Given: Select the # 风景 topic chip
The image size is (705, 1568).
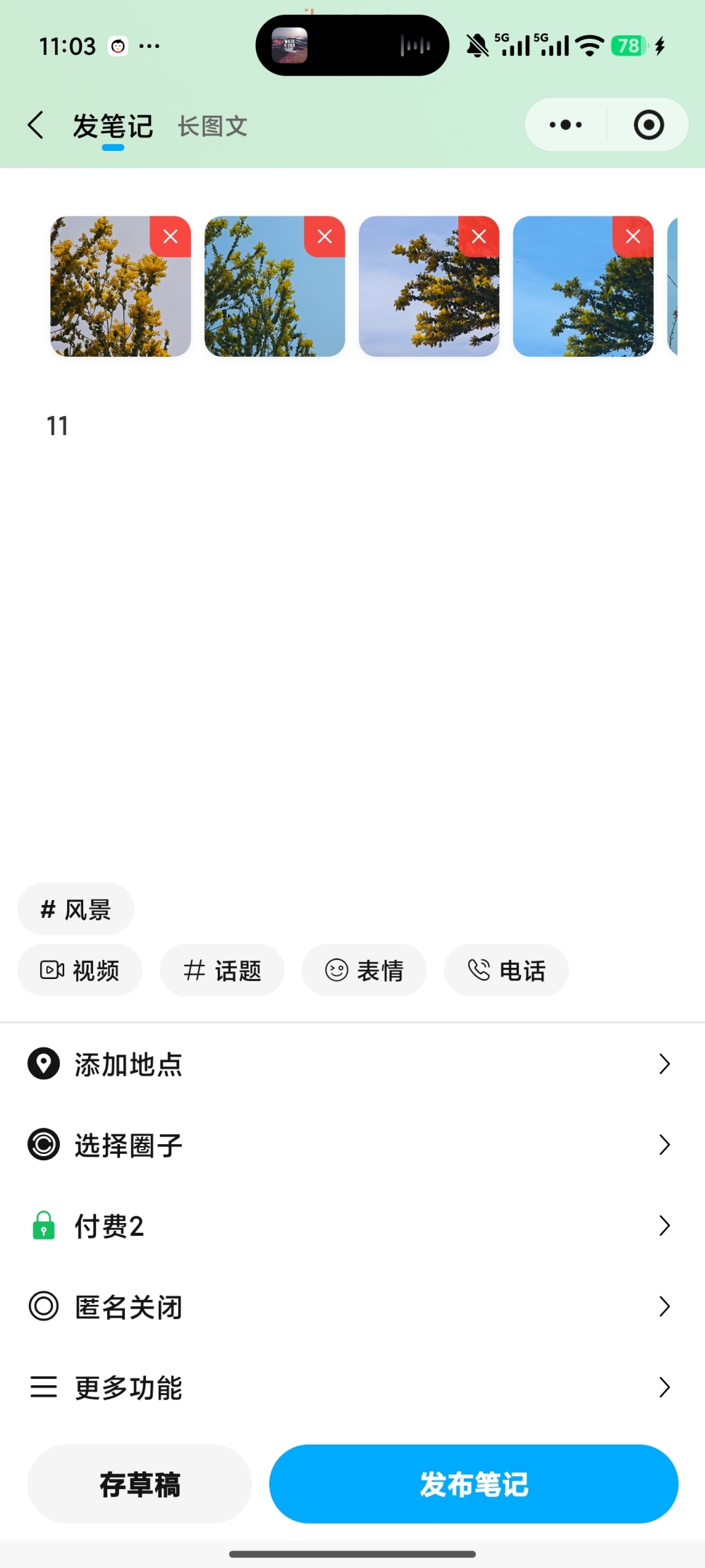Looking at the screenshot, I should [75, 909].
